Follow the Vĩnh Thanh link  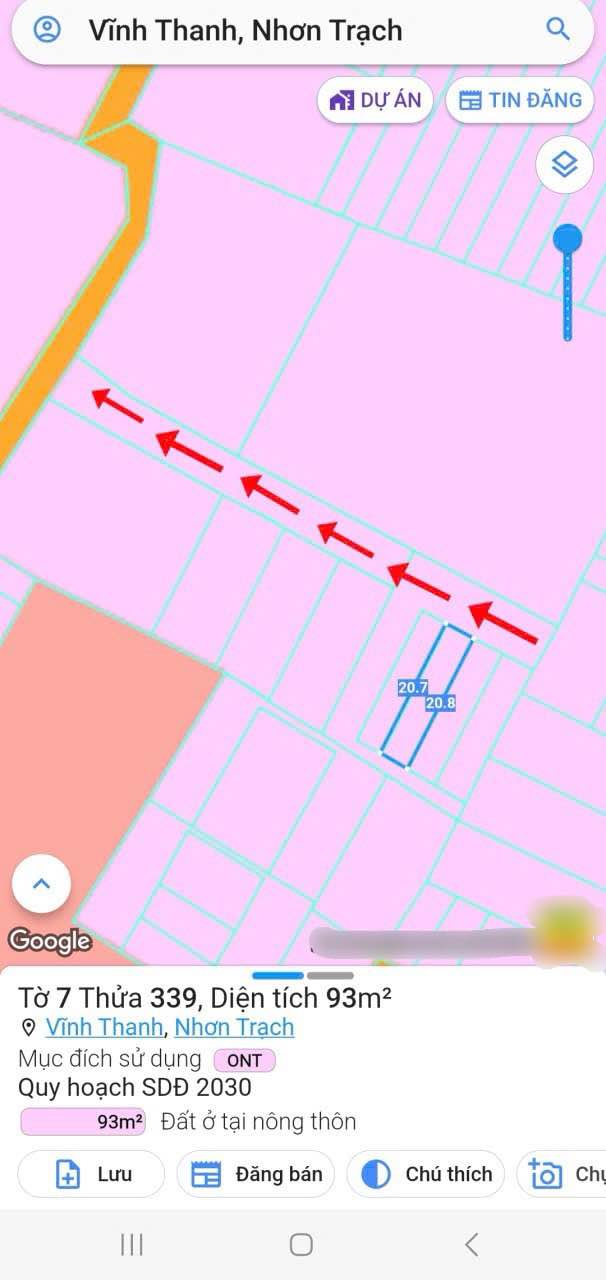click(x=104, y=1027)
